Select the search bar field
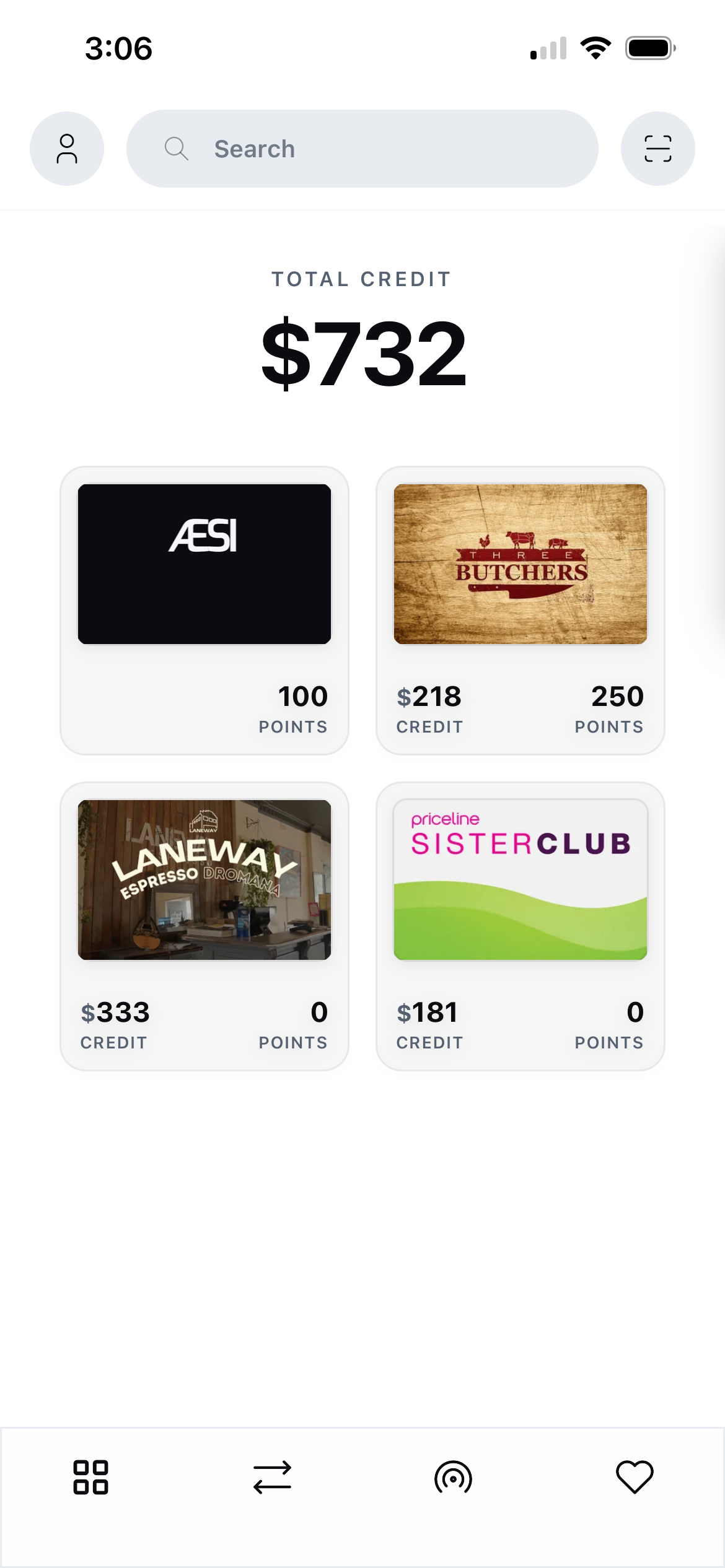Image resolution: width=725 pixels, height=1568 pixels. pyautogui.click(x=362, y=148)
